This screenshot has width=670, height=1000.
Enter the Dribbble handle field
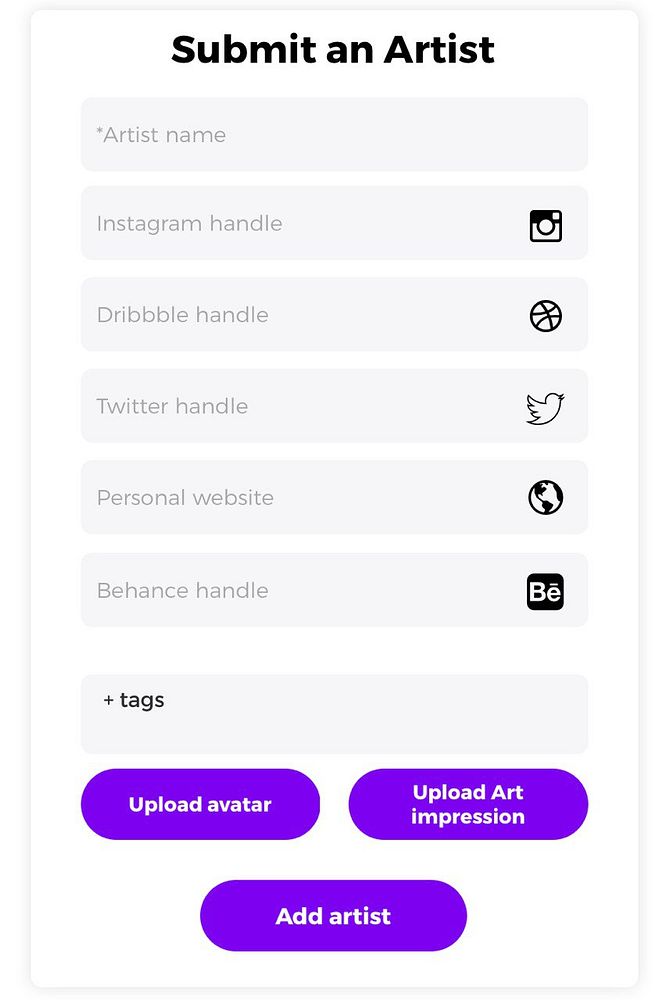300,315
